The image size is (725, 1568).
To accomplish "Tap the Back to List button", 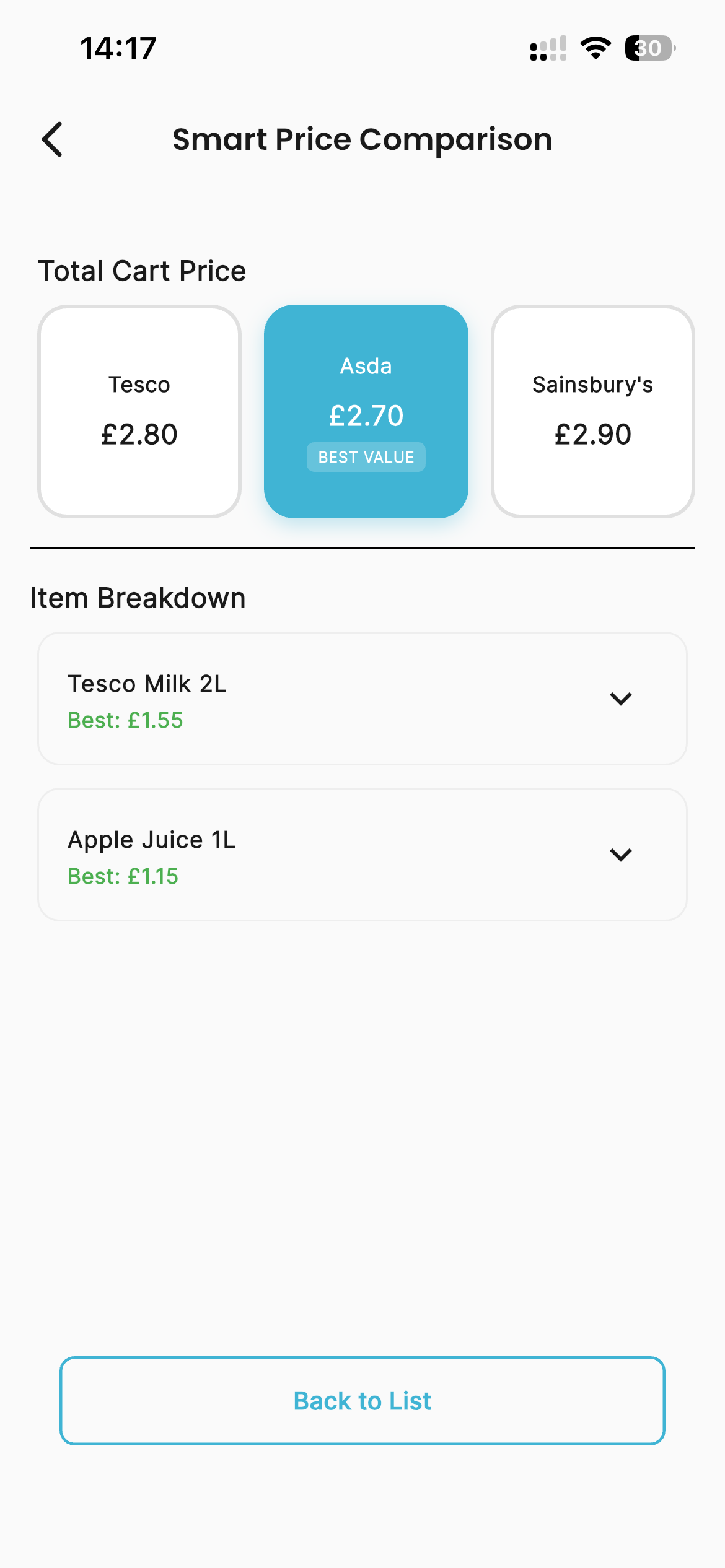I will (x=362, y=1401).
